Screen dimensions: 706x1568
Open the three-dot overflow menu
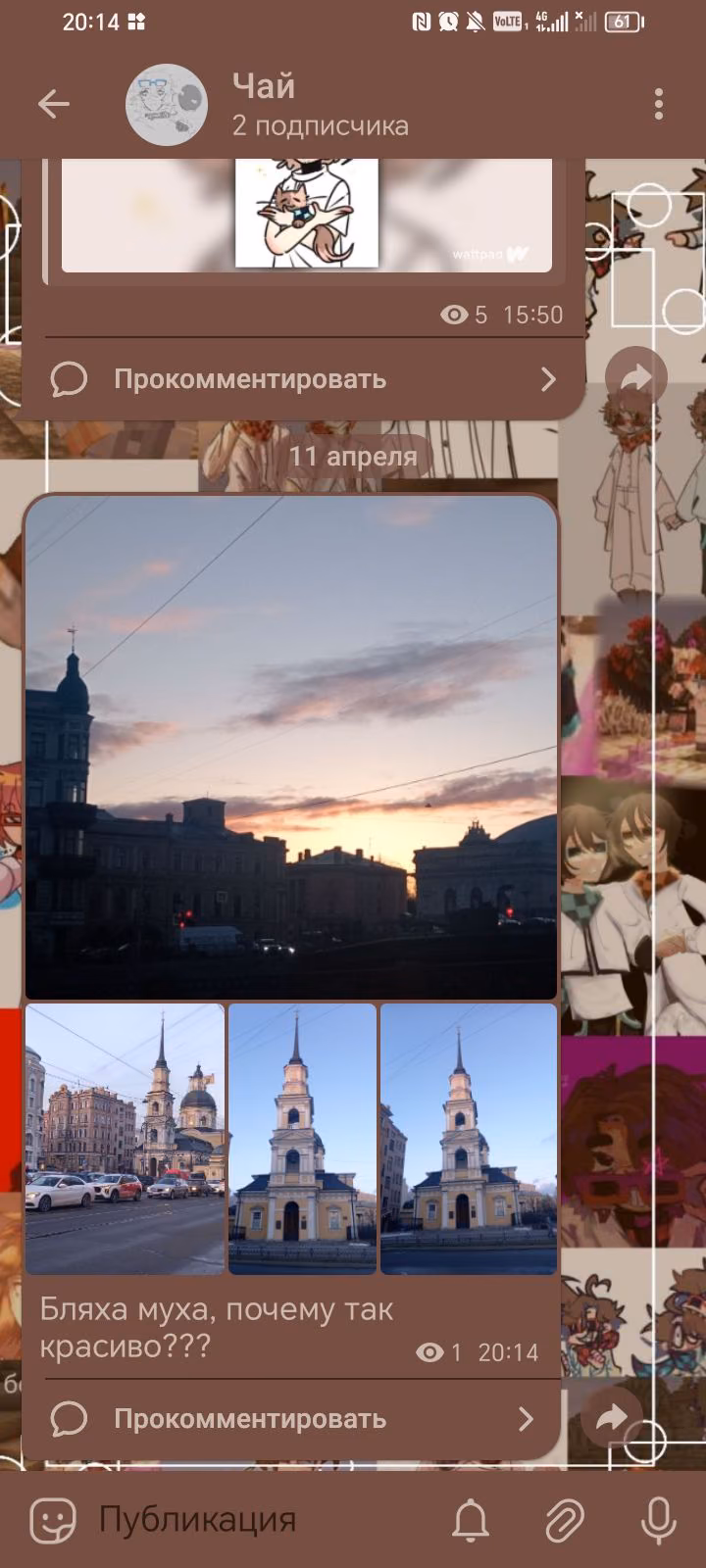pyautogui.click(x=658, y=104)
